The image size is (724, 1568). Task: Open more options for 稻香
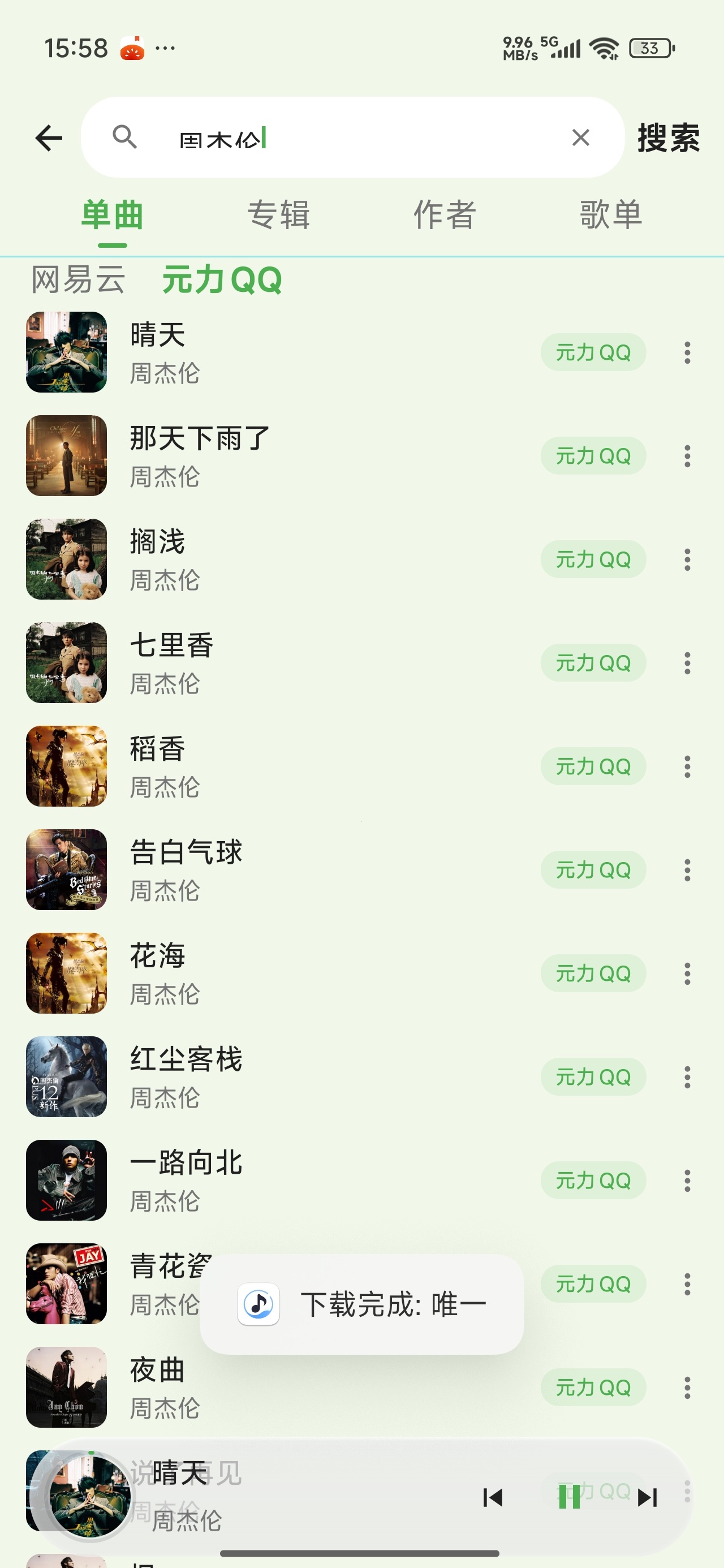click(x=687, y=766)
